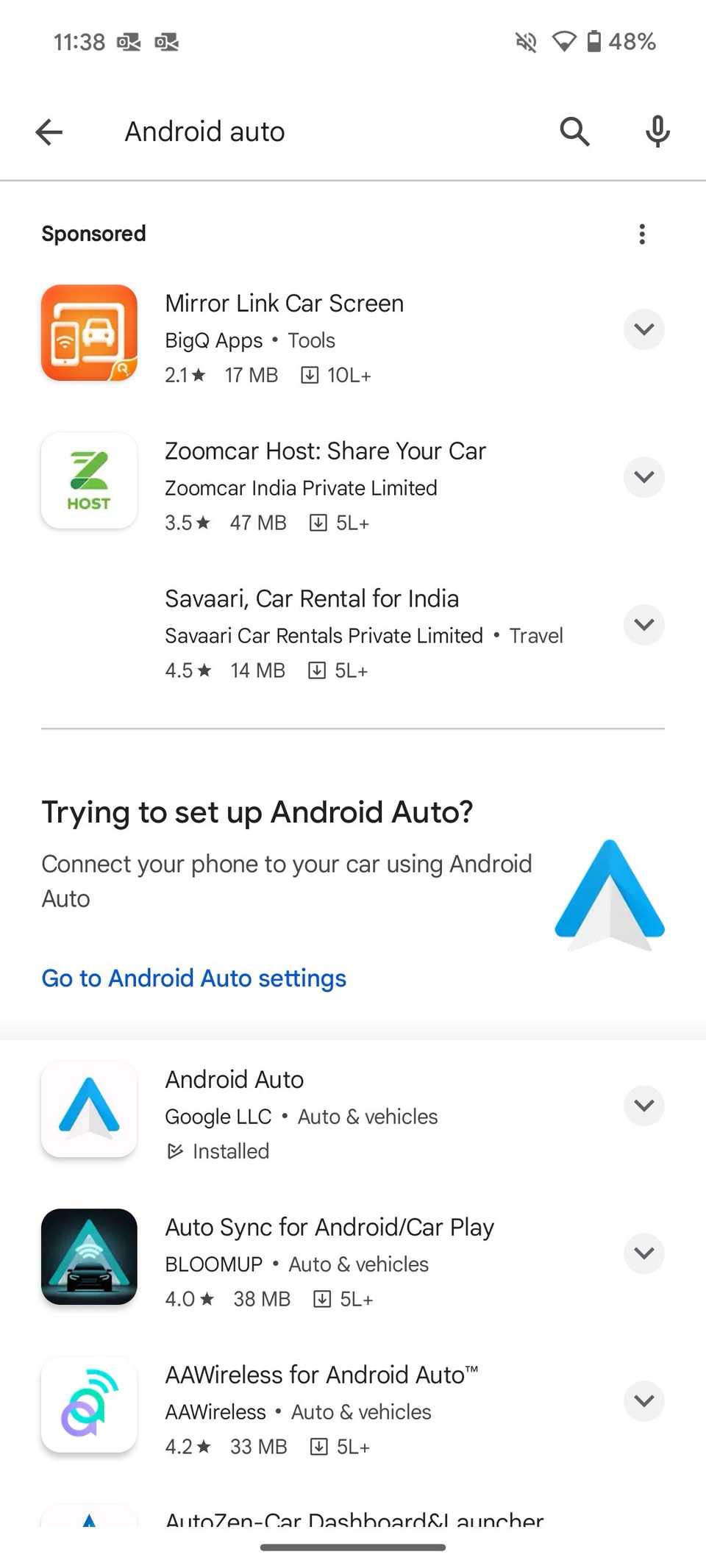706x1568 pixels.
Task: Tap the Zoomcar Host green app icon
Action: click(x=89, y=481)
